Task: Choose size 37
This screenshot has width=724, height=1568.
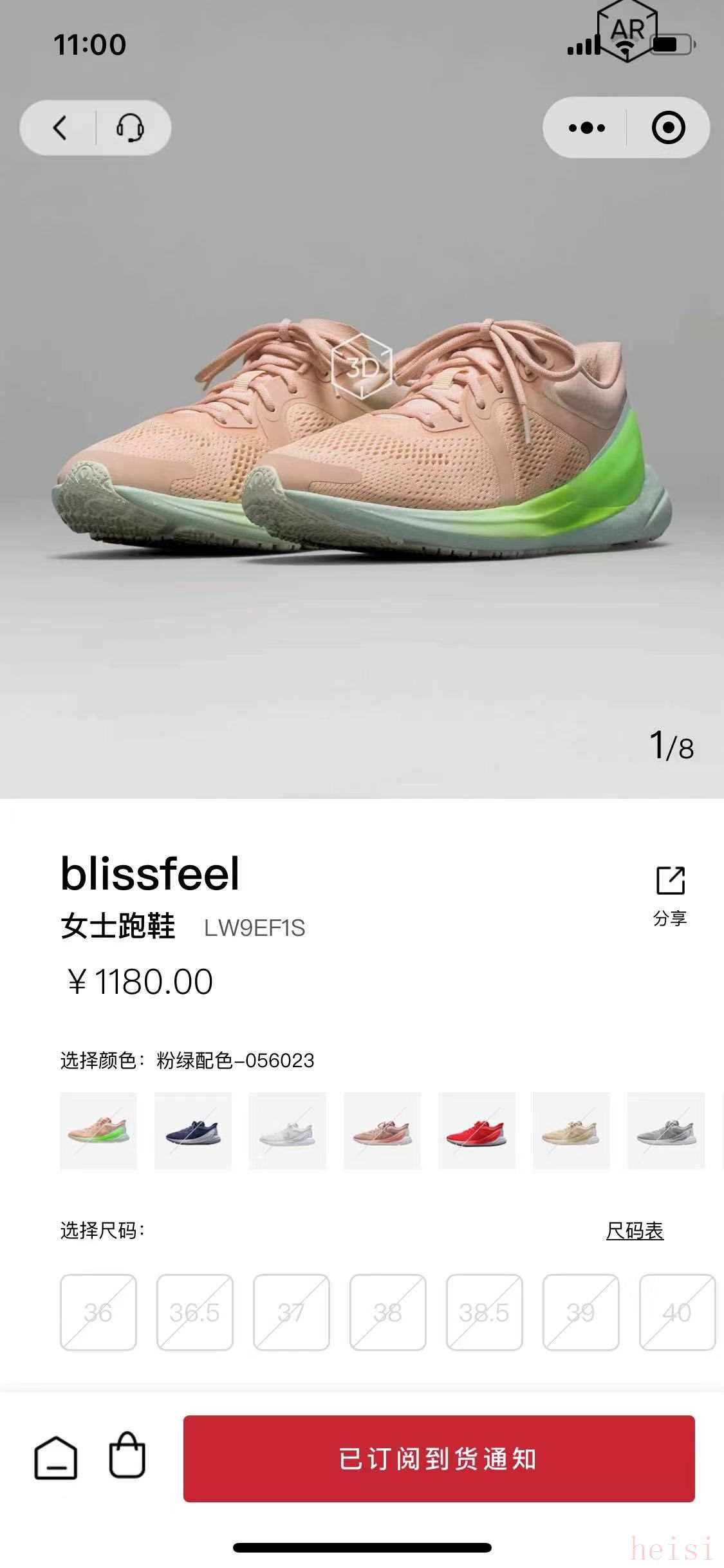Action: tap(292, 1312)
